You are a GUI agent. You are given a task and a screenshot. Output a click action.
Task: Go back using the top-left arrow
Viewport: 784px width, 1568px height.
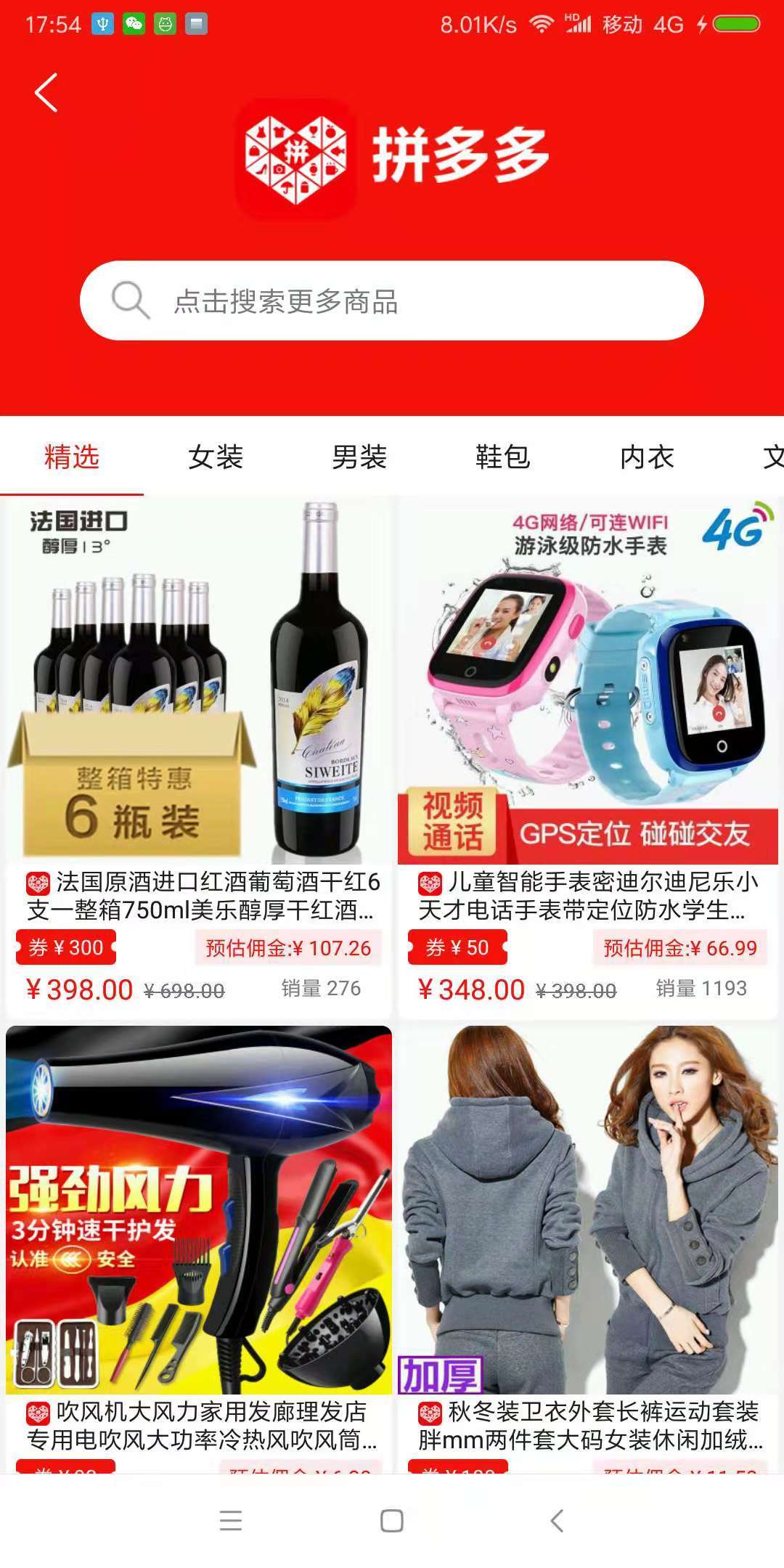46,93
